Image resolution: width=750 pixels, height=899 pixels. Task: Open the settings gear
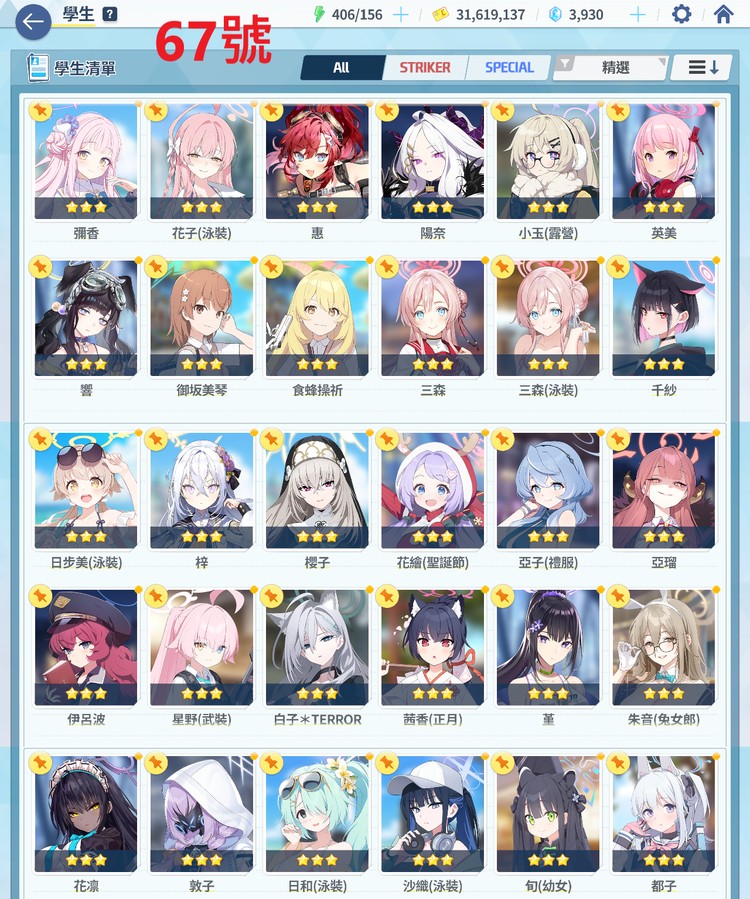click(x=681, y=15)
